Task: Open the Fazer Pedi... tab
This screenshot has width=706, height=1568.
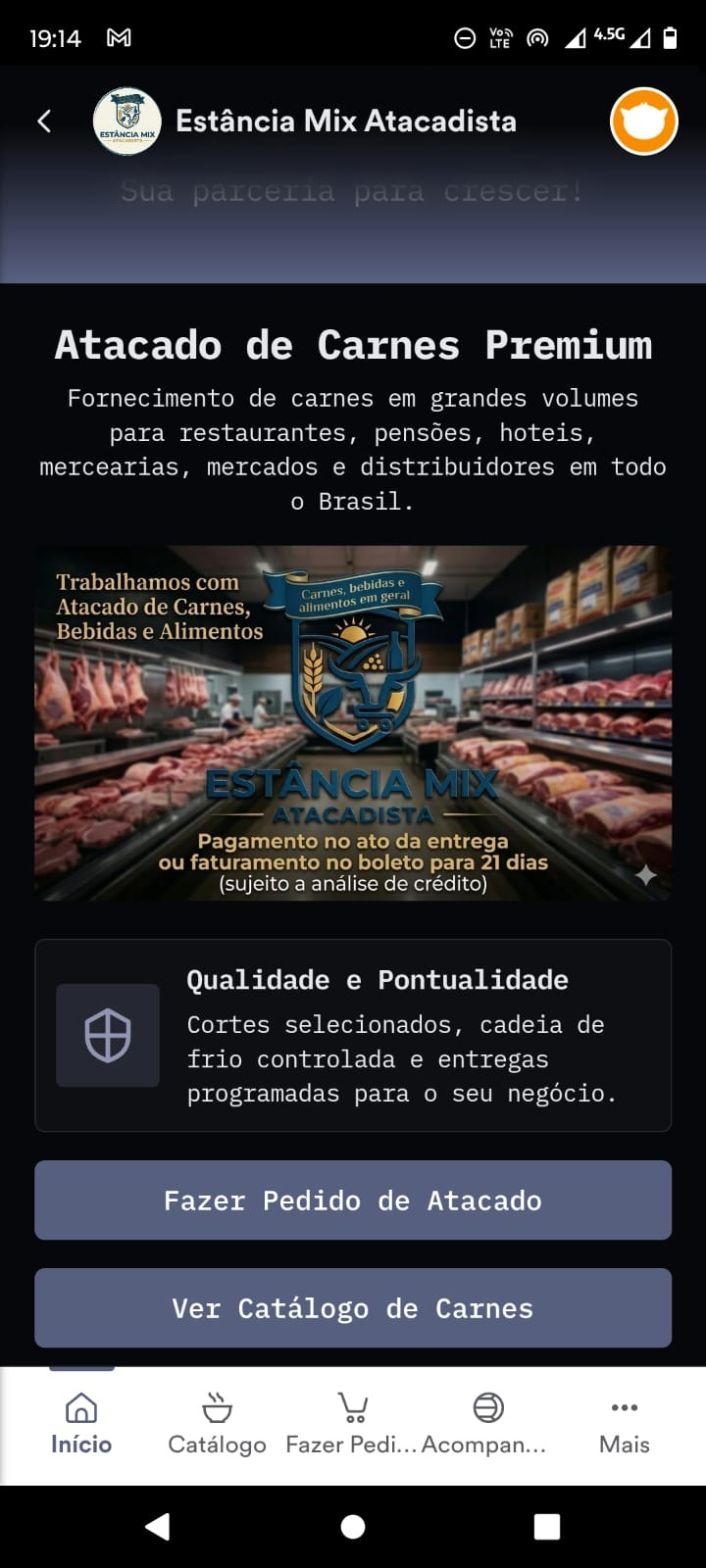Action: tap(352, 1426)
